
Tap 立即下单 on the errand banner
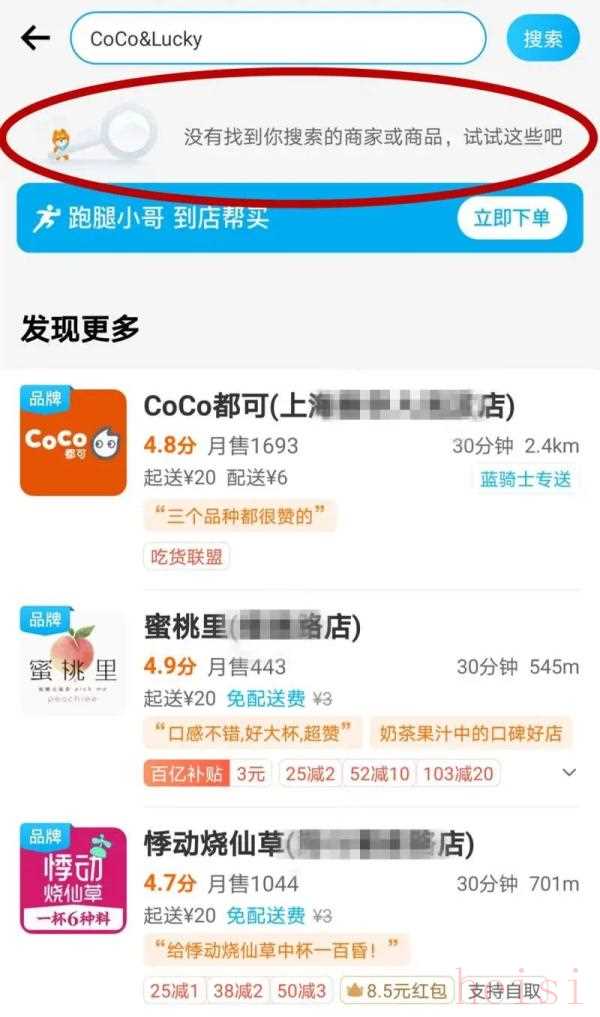pyautogui.click(x=512, y=218)
